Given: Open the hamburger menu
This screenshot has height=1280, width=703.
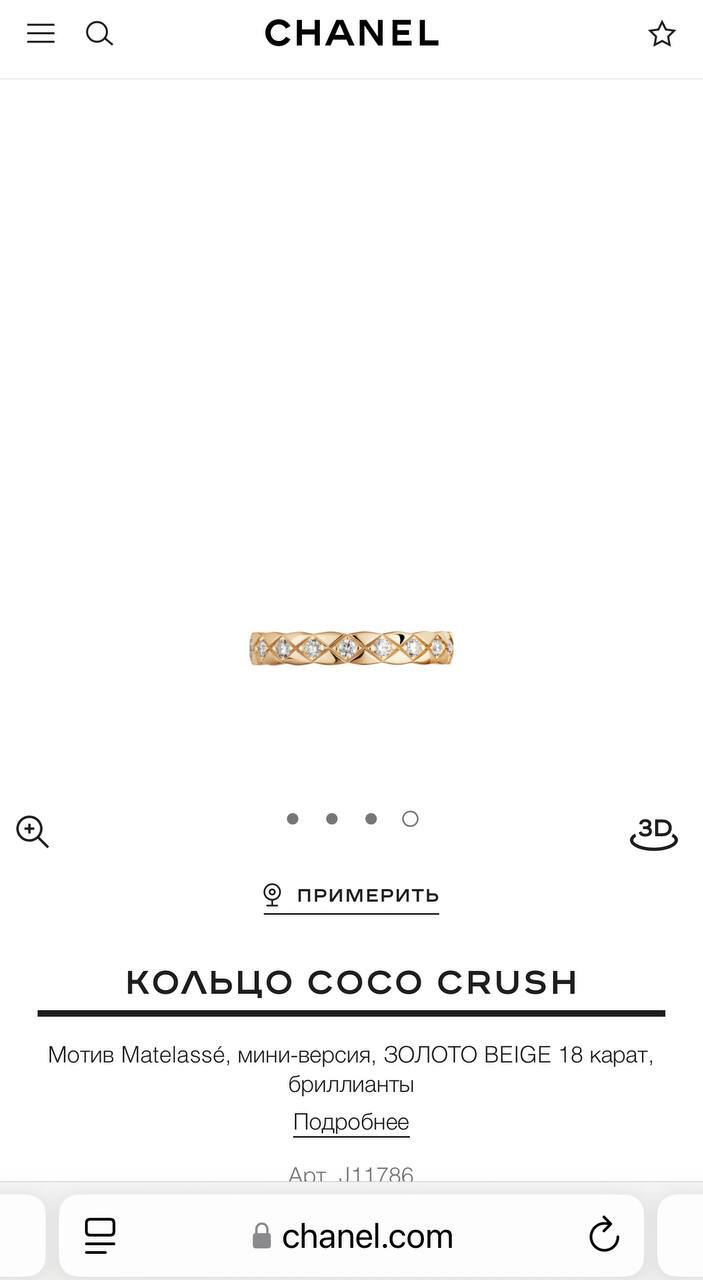Looking at the screenshot, I should point(40,34).
